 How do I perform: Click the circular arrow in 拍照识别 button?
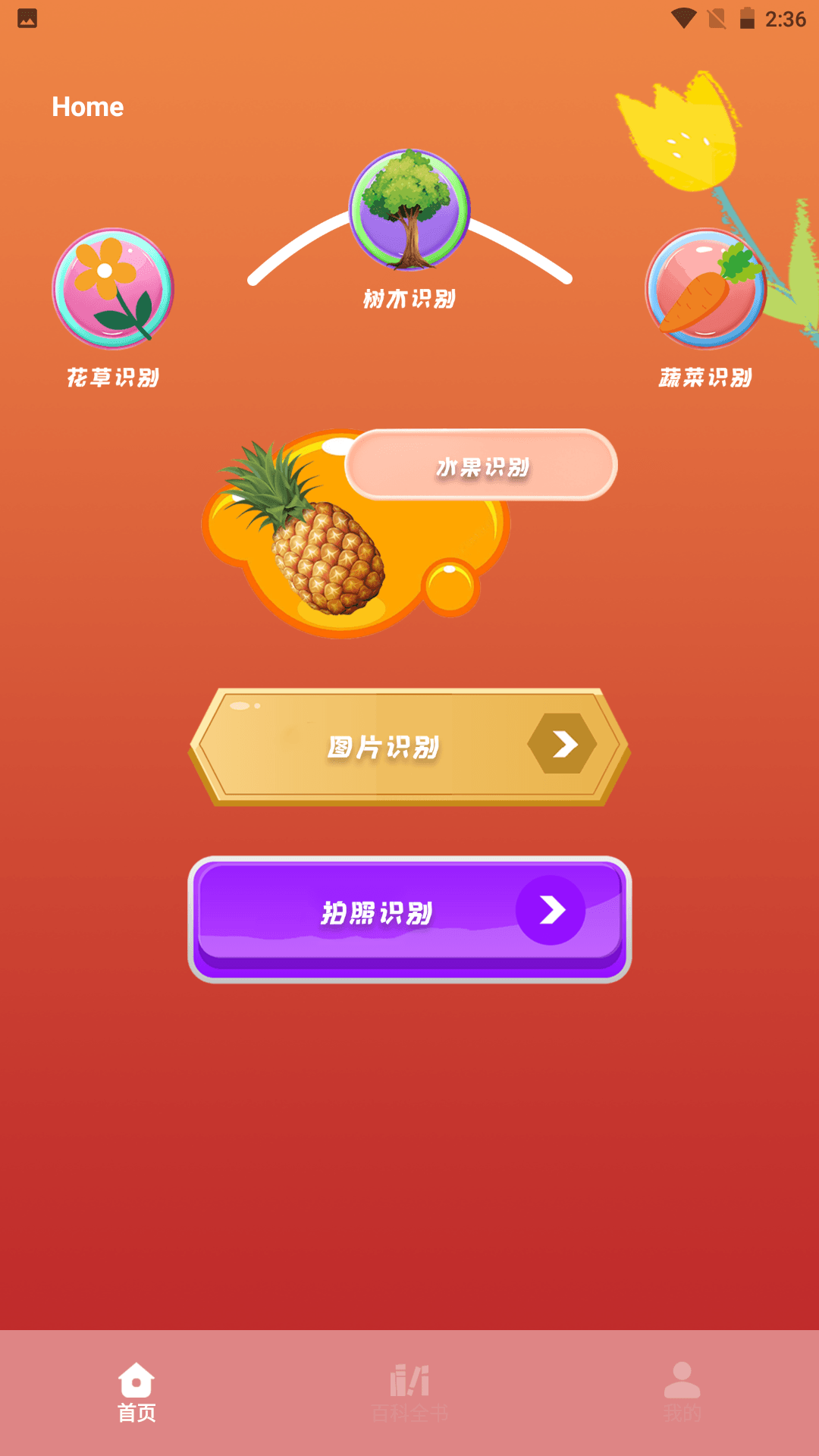[x=551, y=912]
